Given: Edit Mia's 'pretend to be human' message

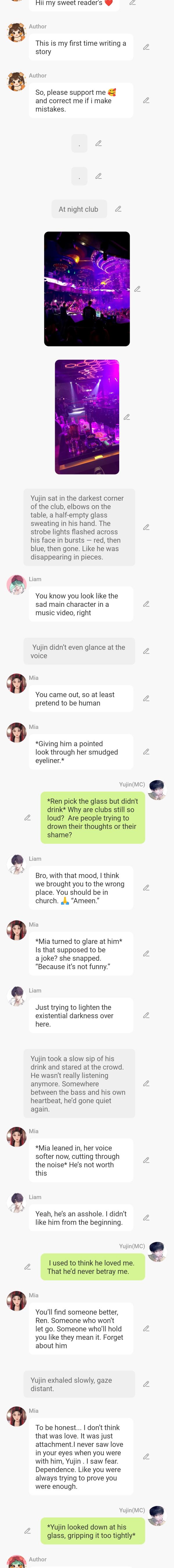Looking at the screenshot, I should (x=146, y=698).
